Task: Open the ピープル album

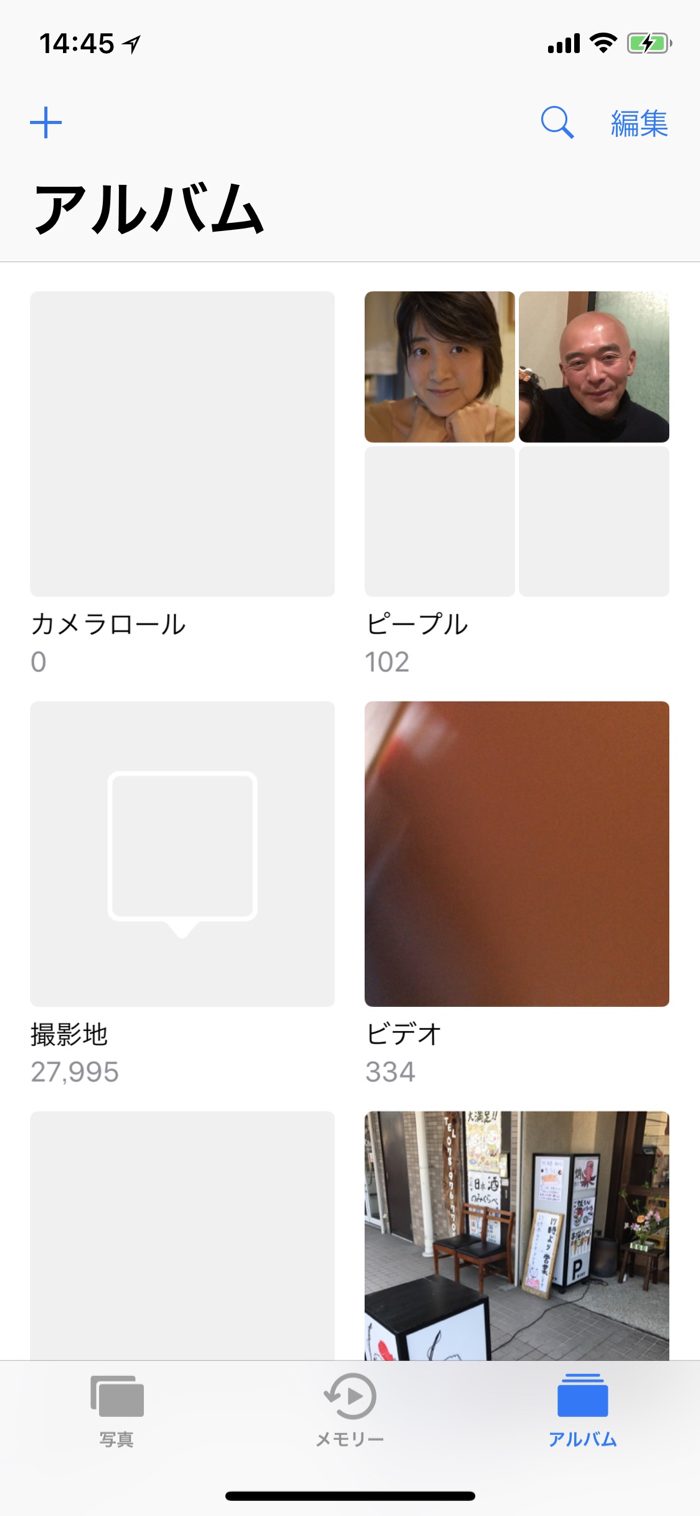Action: 516,444
